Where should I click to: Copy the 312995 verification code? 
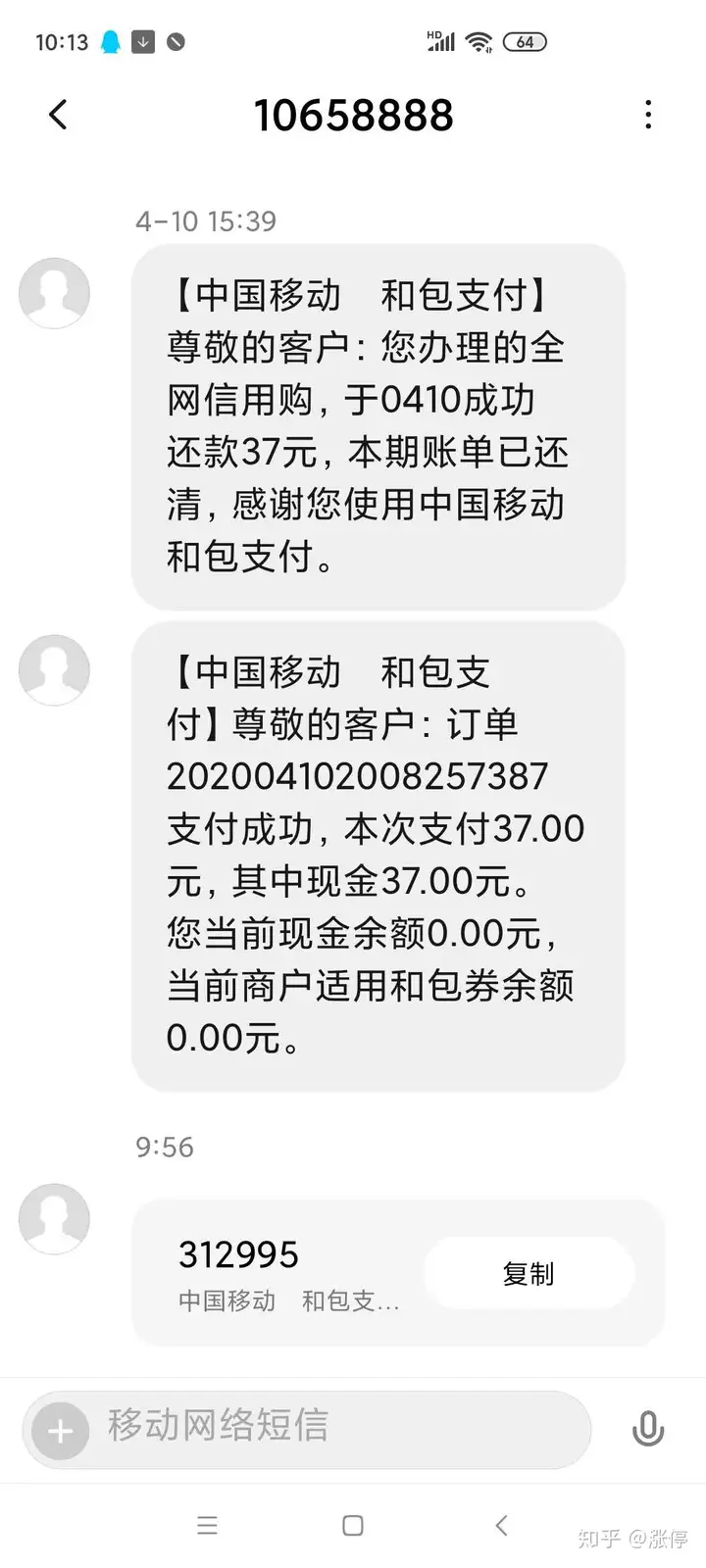(529, 1273)
